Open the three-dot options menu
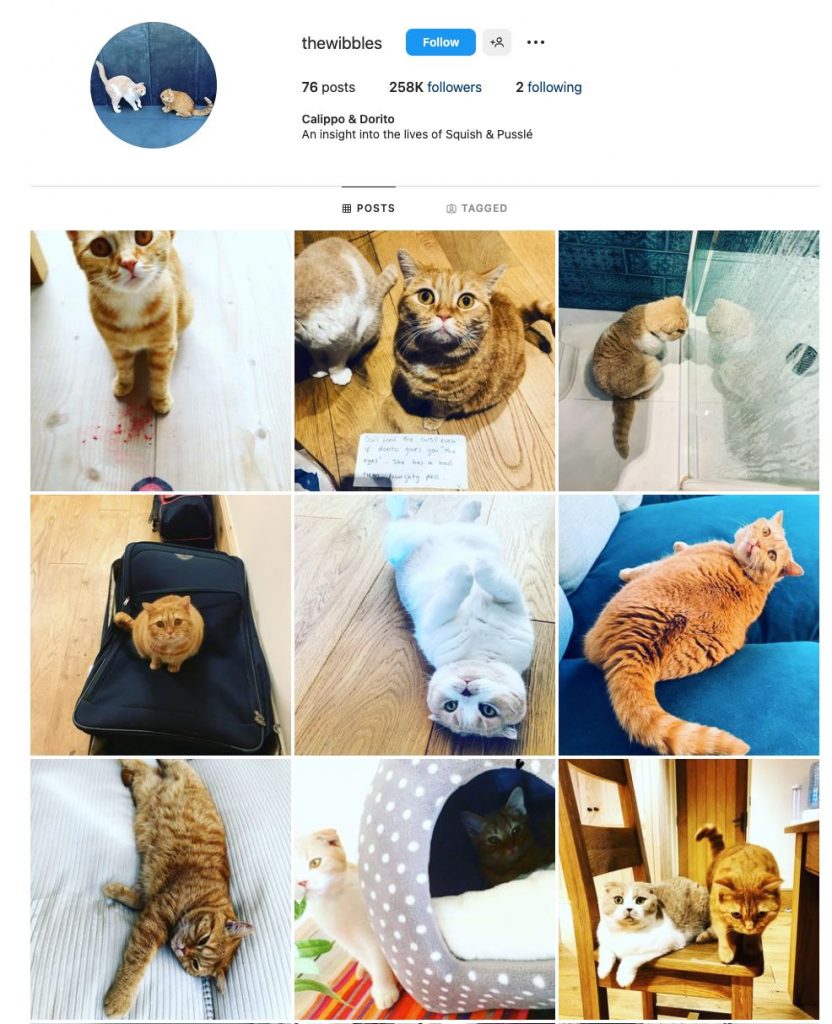Image resolution: width=832 pixels, height=1024 pixels. coord(535,42)
